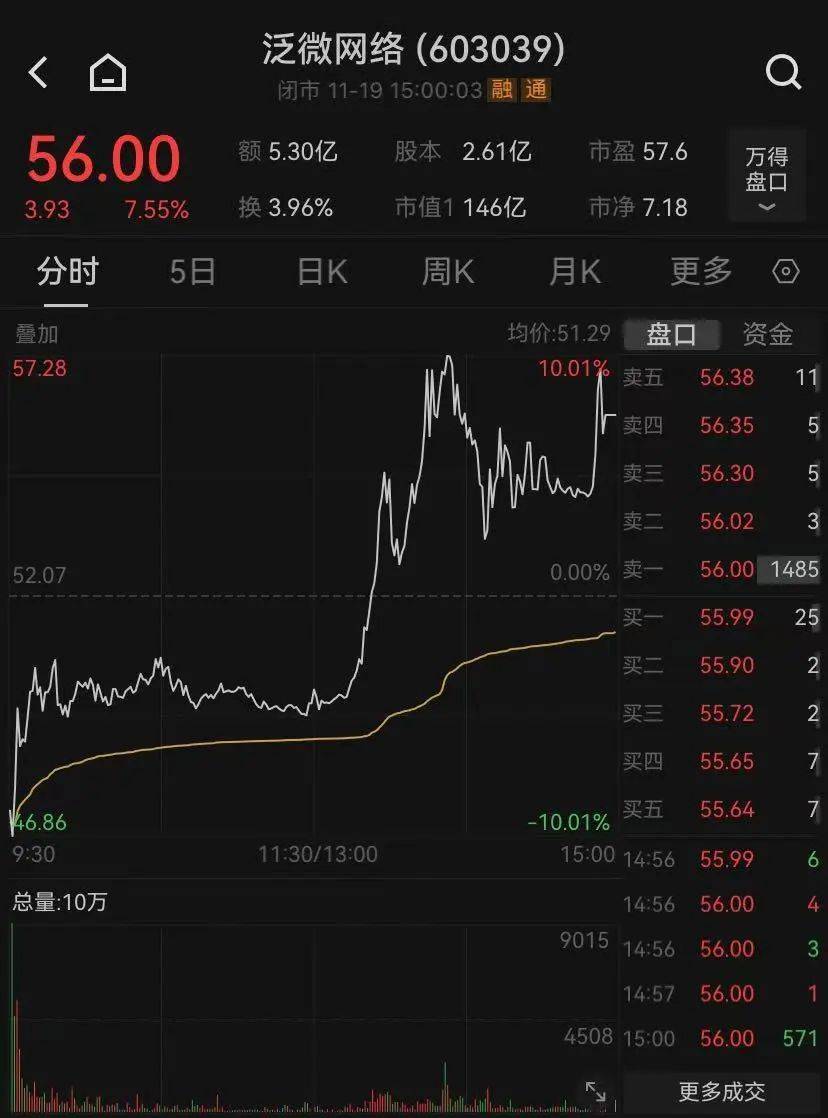Select the 卖一 ask price 56.00 row
This screenshot has width=828, height=1118.
point(722,570)
